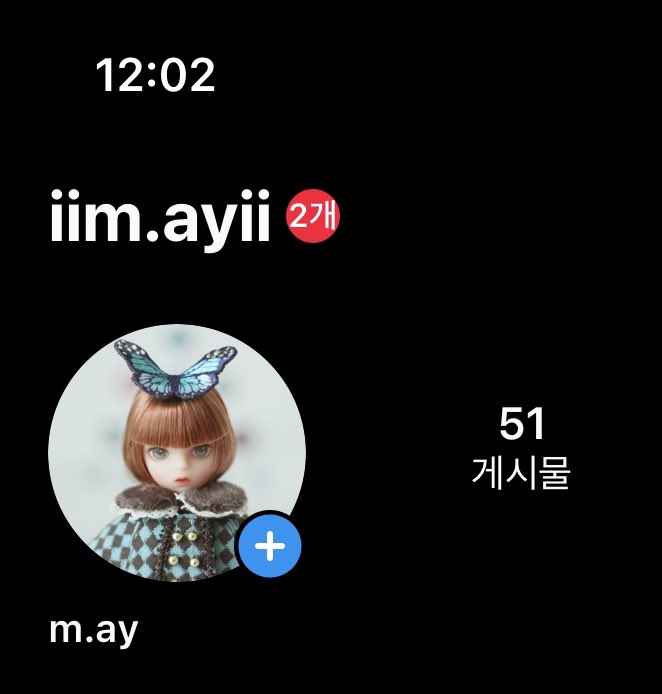Open the iim.ayii account switcher

point(160,217)
